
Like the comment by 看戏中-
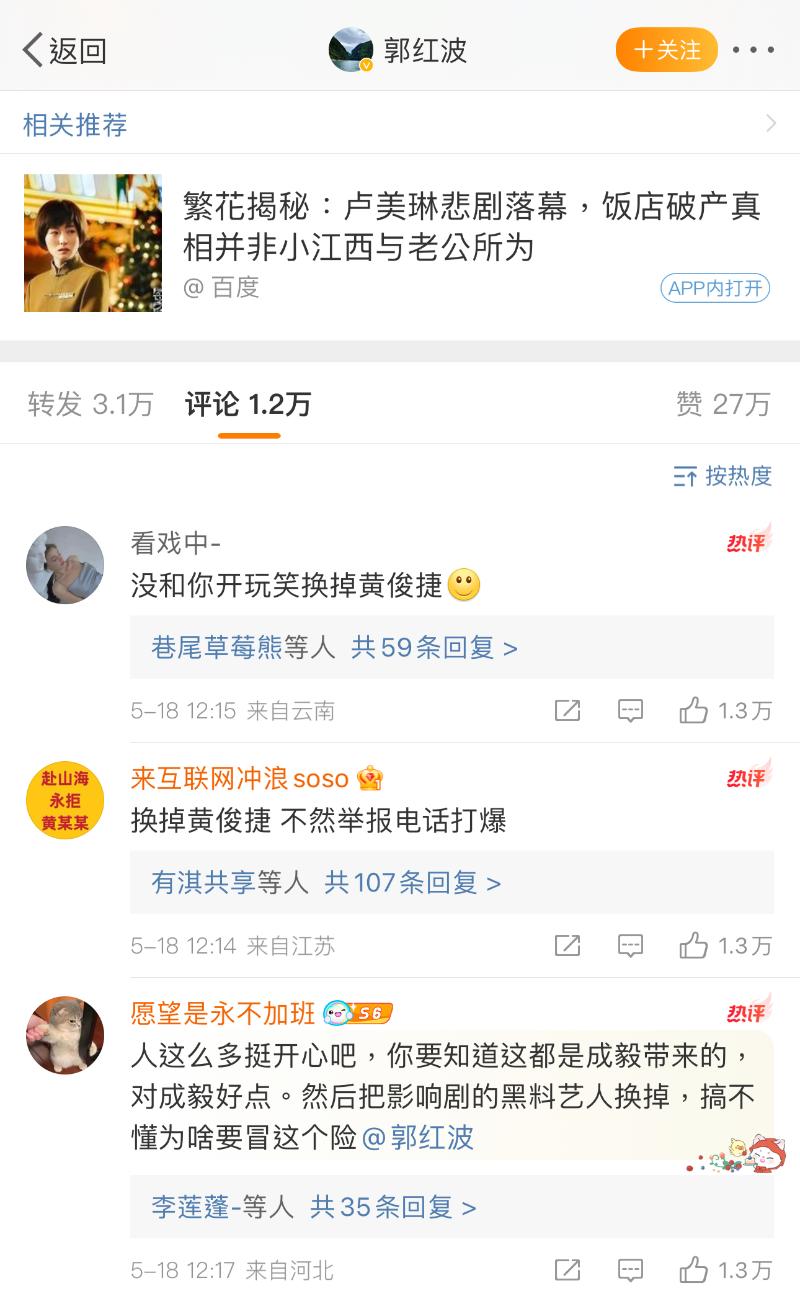pyautogui.click(x=694, y=711)
